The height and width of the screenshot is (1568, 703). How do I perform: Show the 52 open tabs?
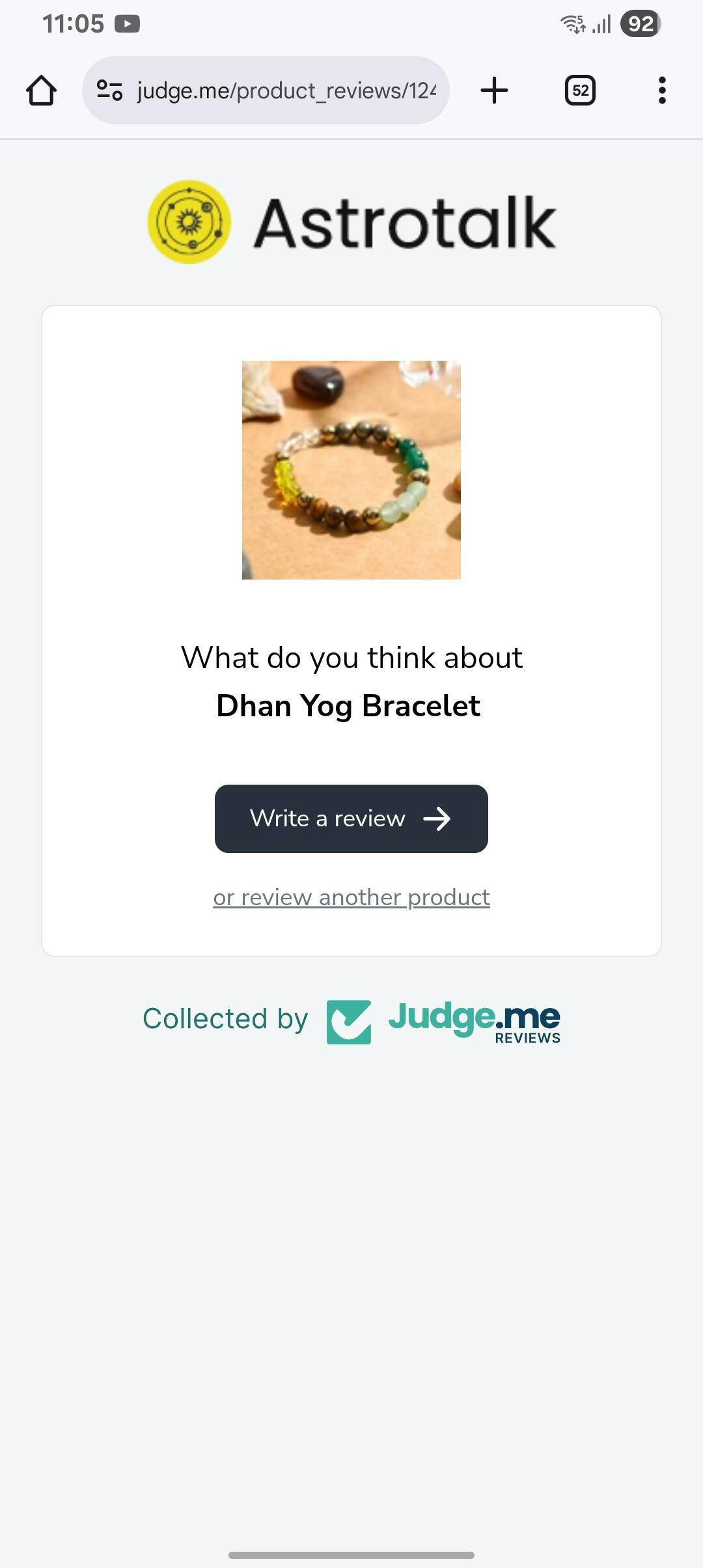pyautogui.click(x=580, y=90)
